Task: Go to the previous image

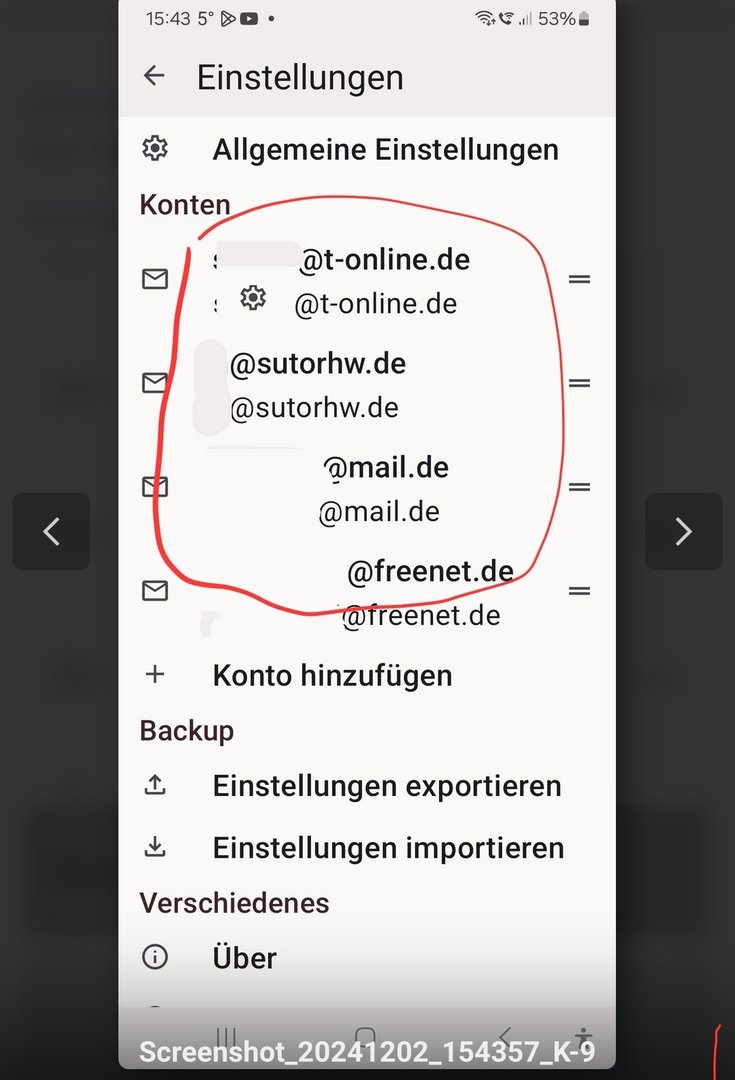Action: [51, 531]
